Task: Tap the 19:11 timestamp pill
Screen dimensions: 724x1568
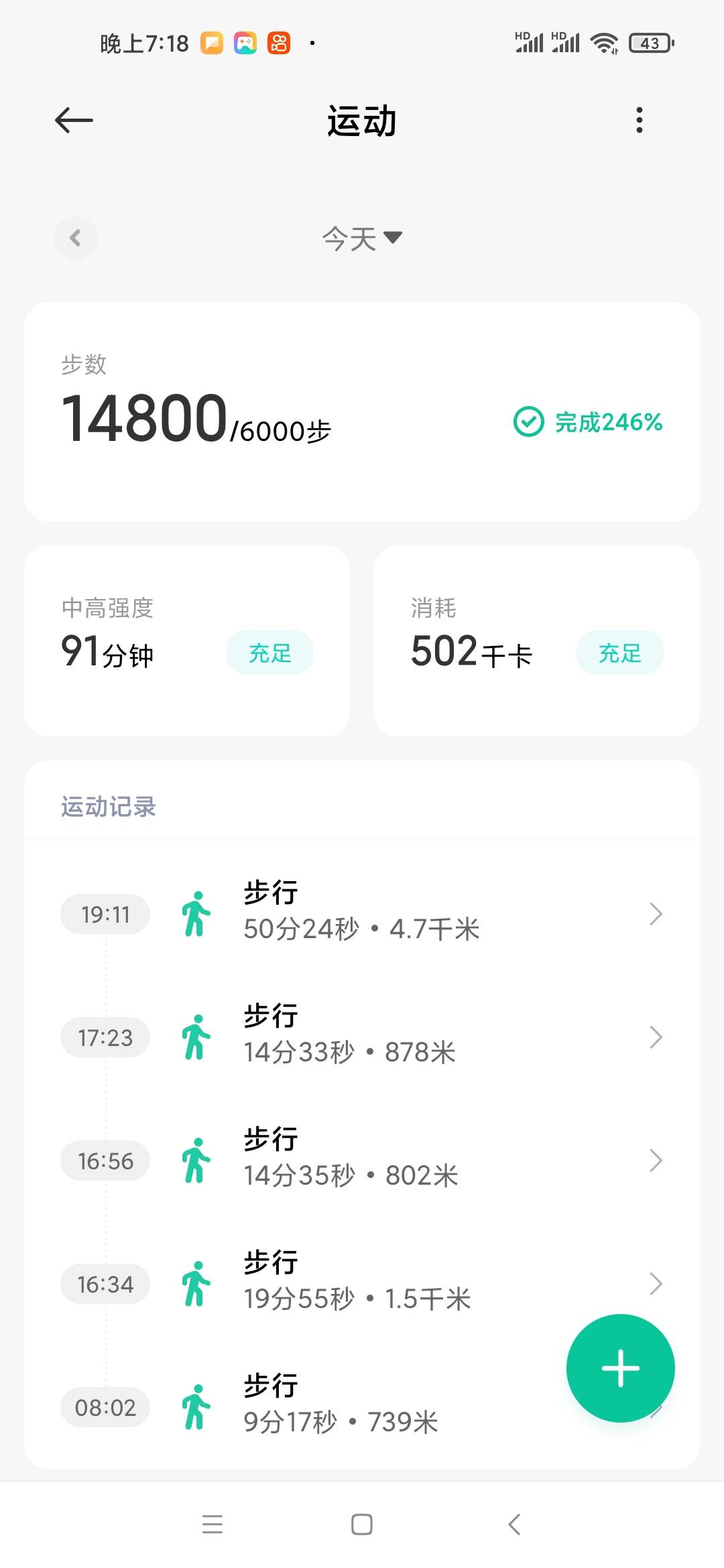Action: click(105, 913)
